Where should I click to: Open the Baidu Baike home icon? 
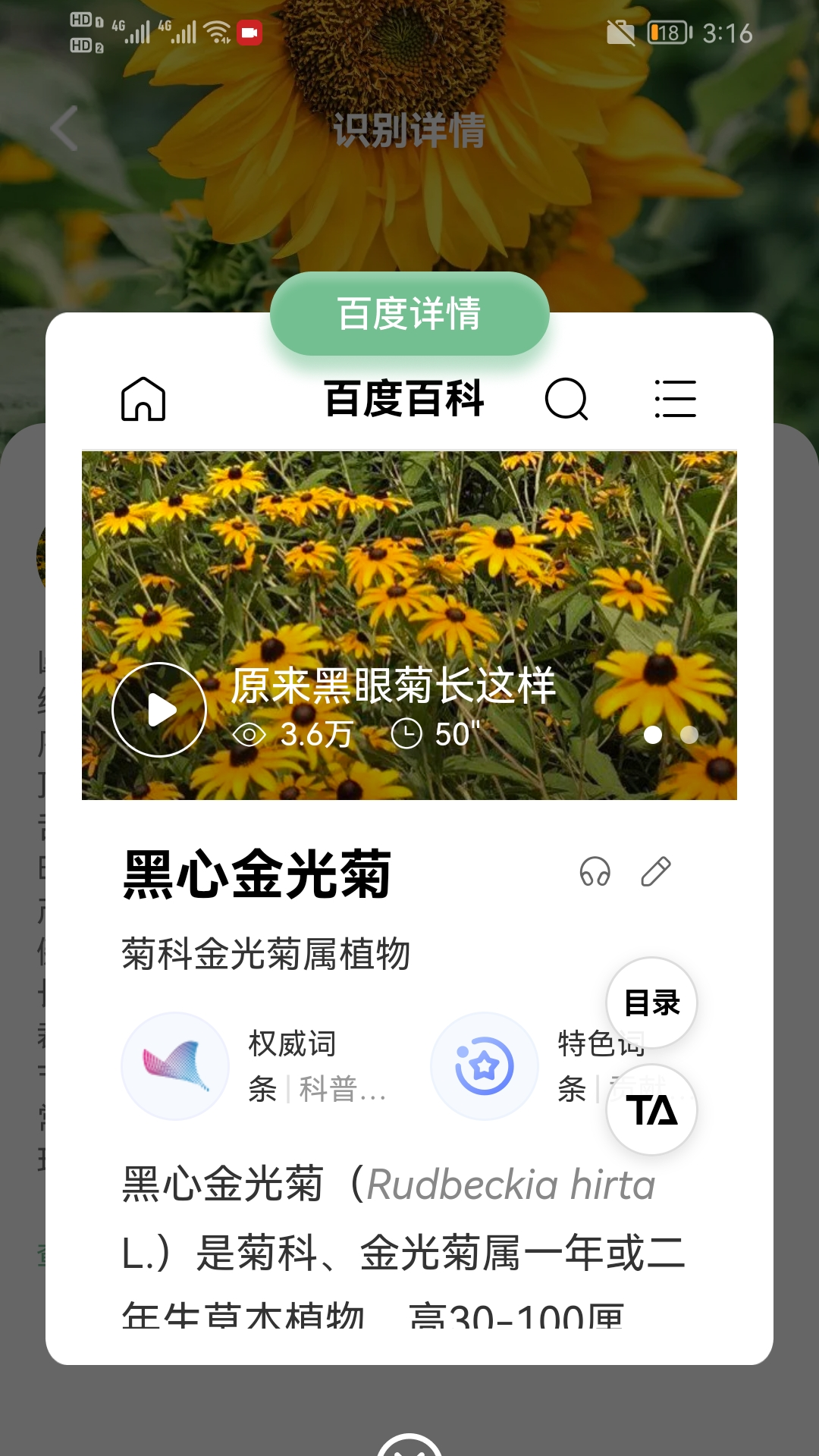point(143,399)
